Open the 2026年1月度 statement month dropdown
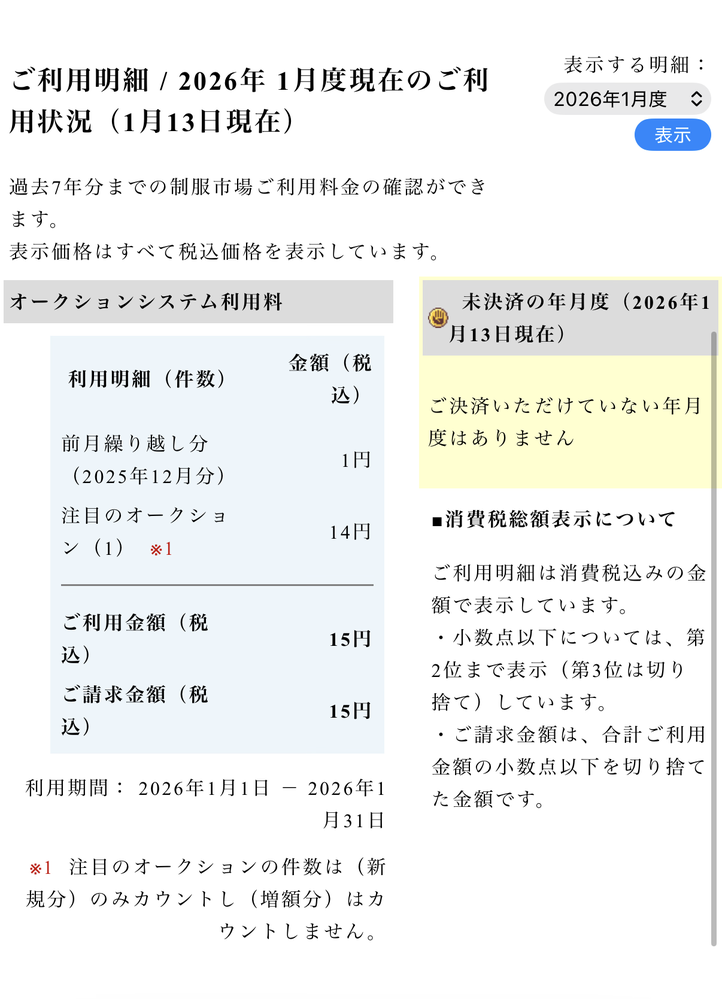 coord(627,99)
